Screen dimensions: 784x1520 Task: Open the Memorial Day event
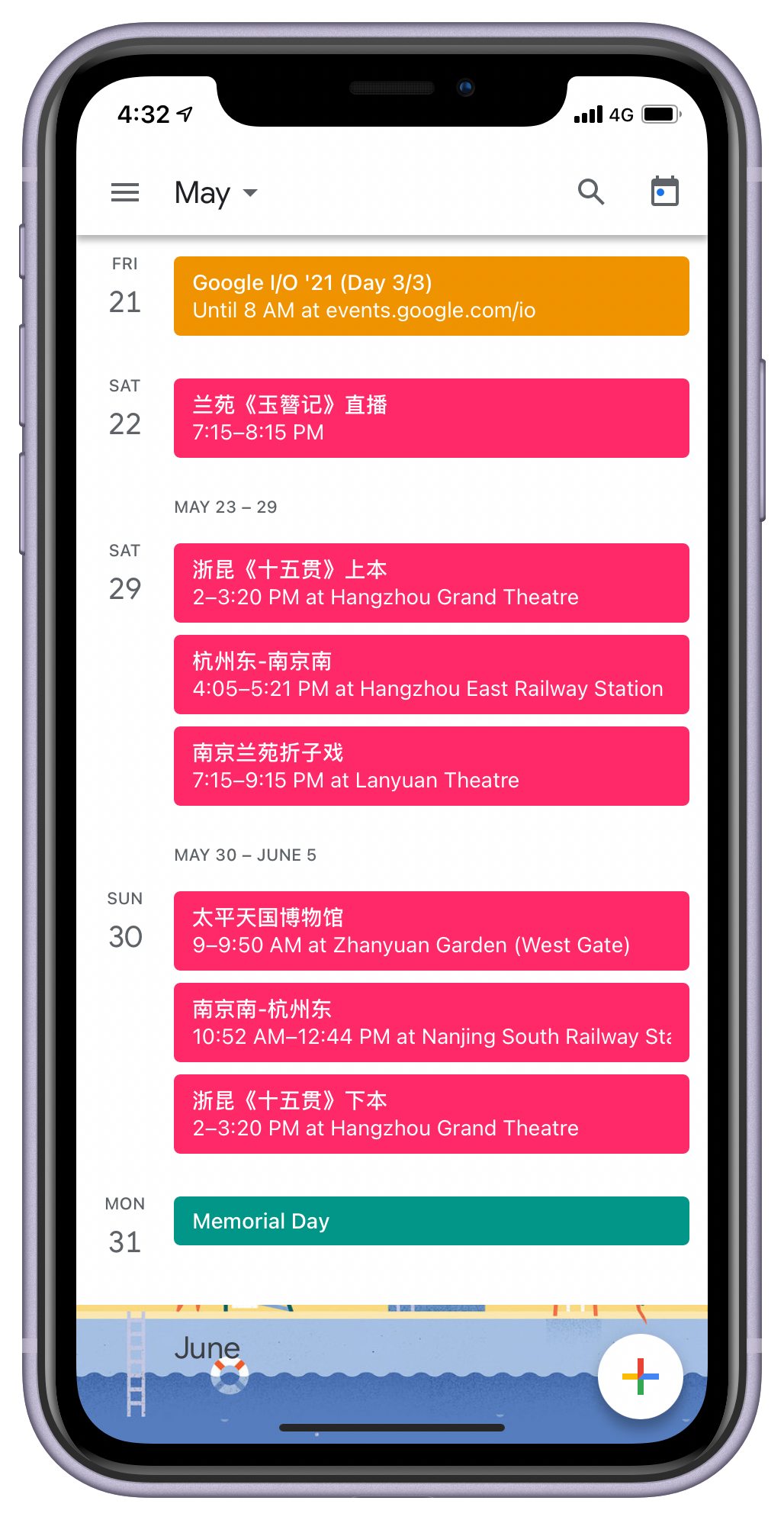431,1221
